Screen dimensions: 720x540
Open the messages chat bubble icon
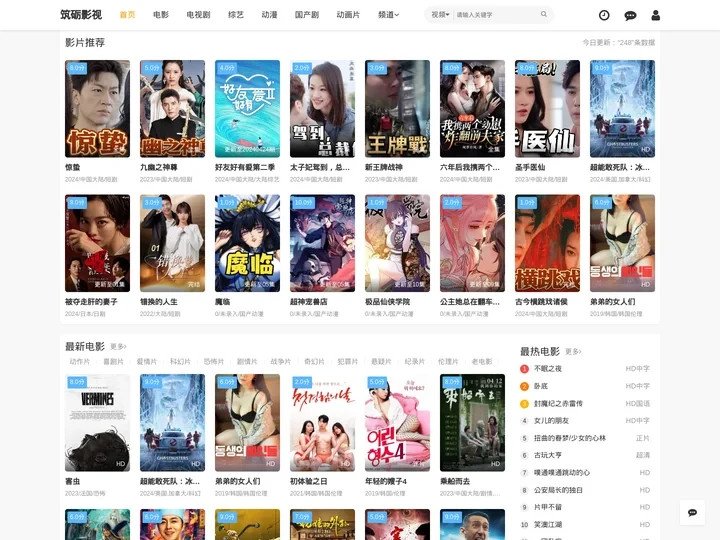coord(630,15)
